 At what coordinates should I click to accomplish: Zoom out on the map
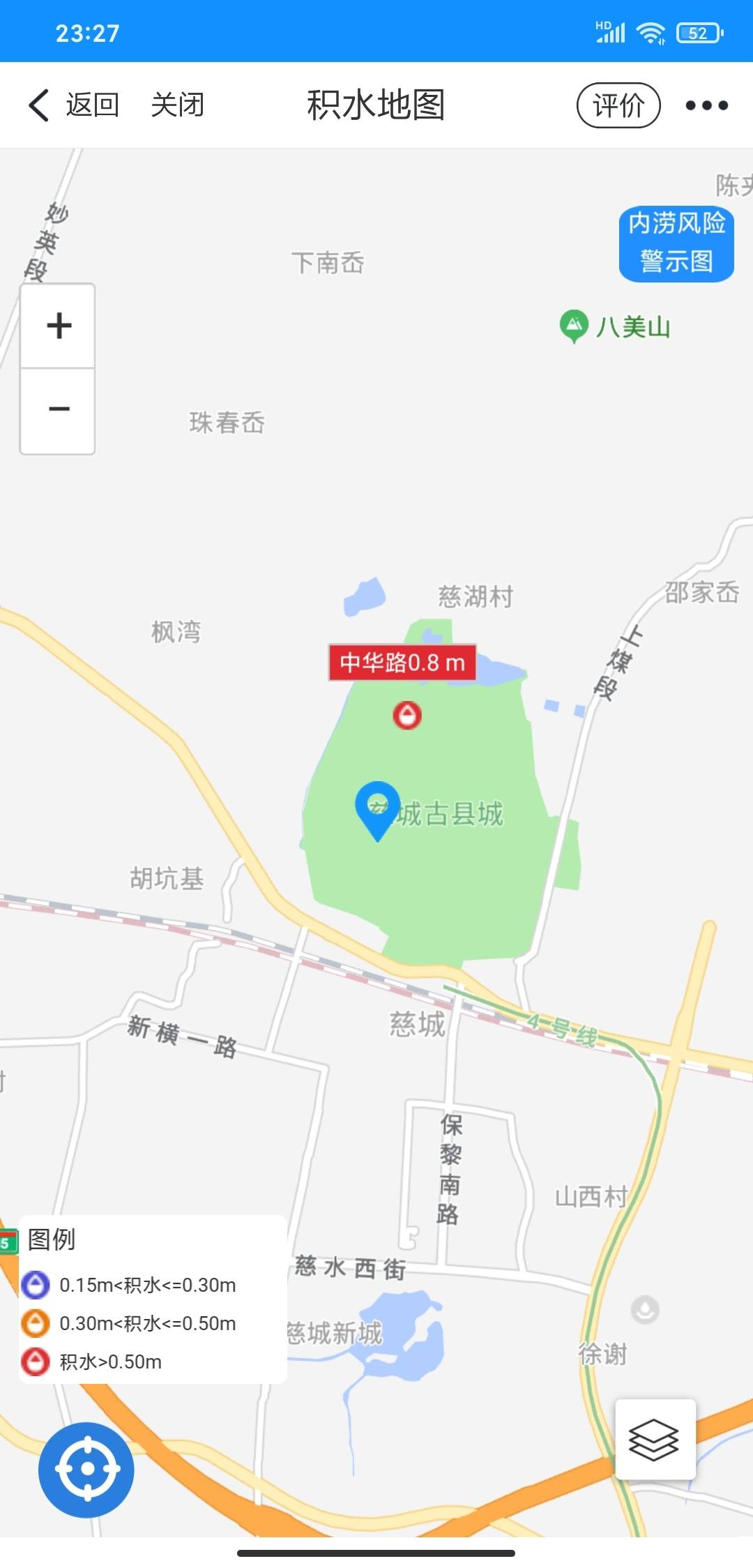(x=59, y=409)
